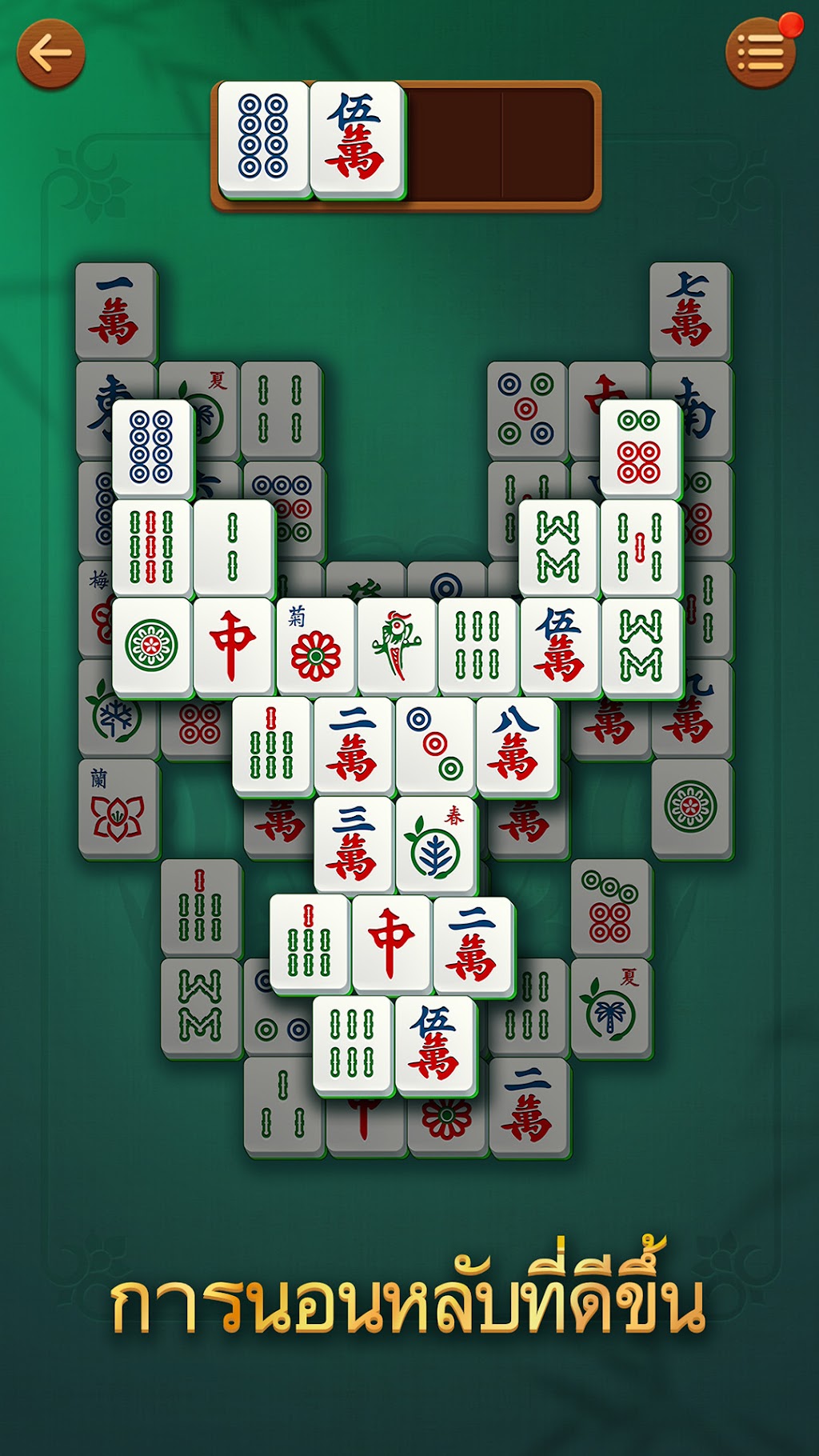
Task: Pick the three-circle diagonal tile
Action: click(435, 746)
